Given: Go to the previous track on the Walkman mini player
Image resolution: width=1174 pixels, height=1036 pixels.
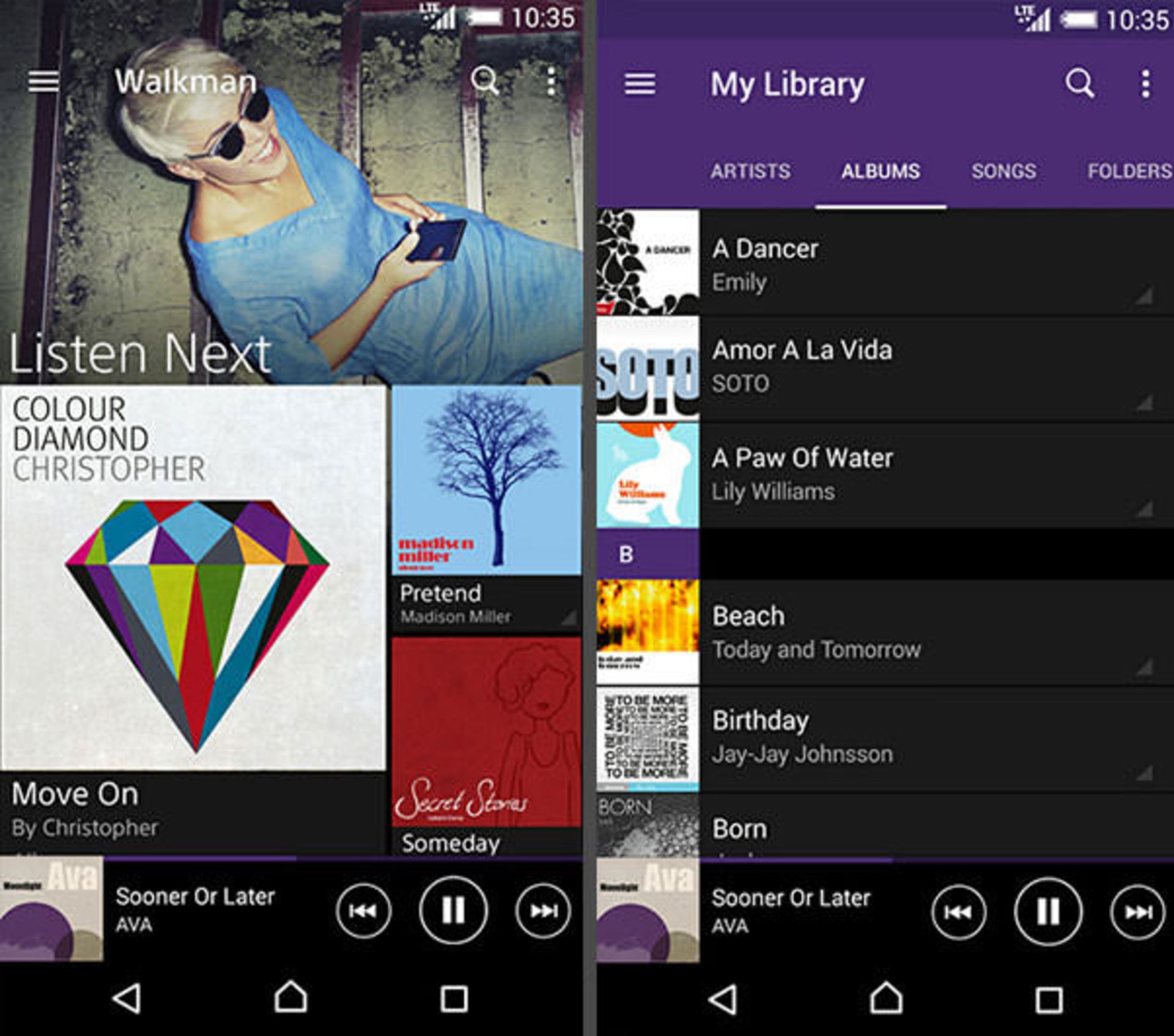Looking at the screenshot, I should pos(363,911).
